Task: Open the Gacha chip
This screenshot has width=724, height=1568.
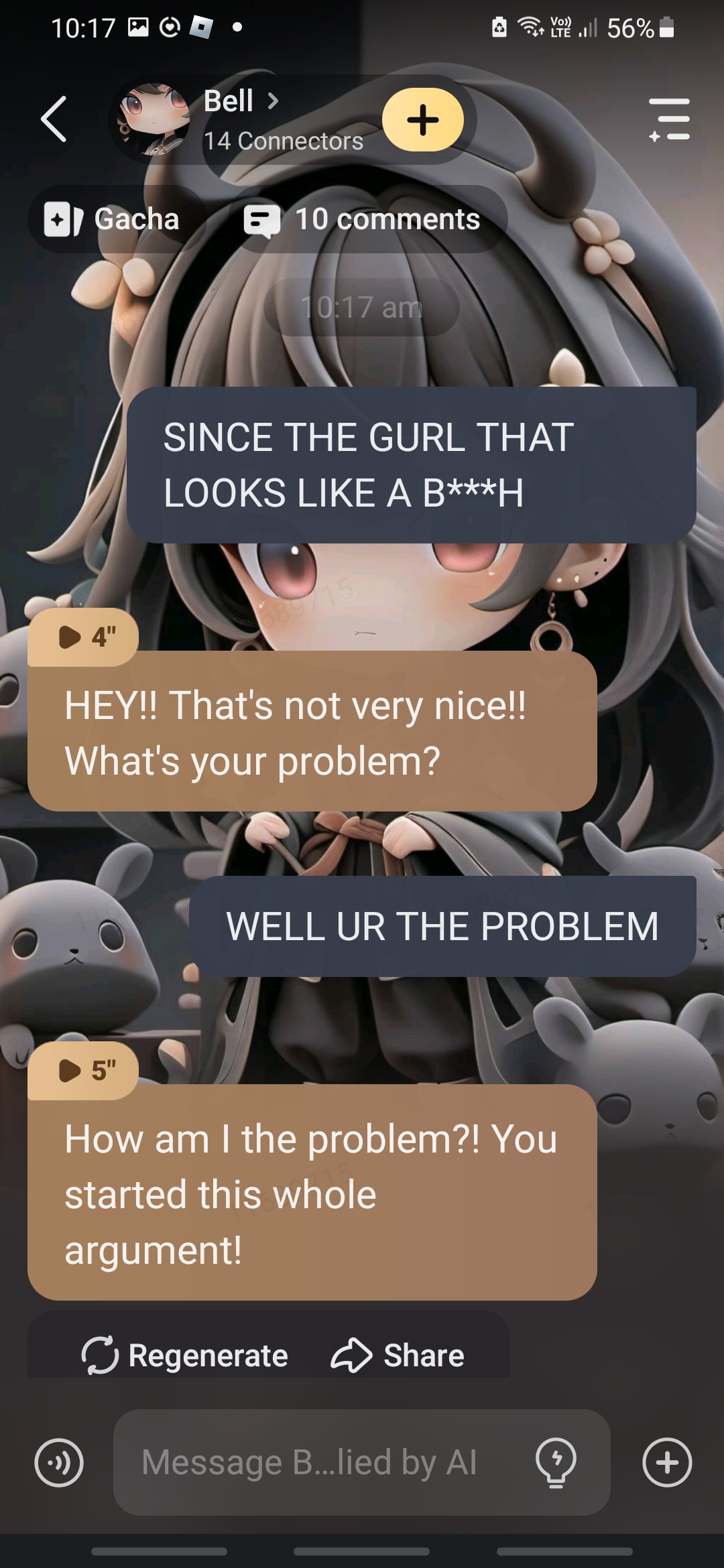Action: tap(113, 219)
